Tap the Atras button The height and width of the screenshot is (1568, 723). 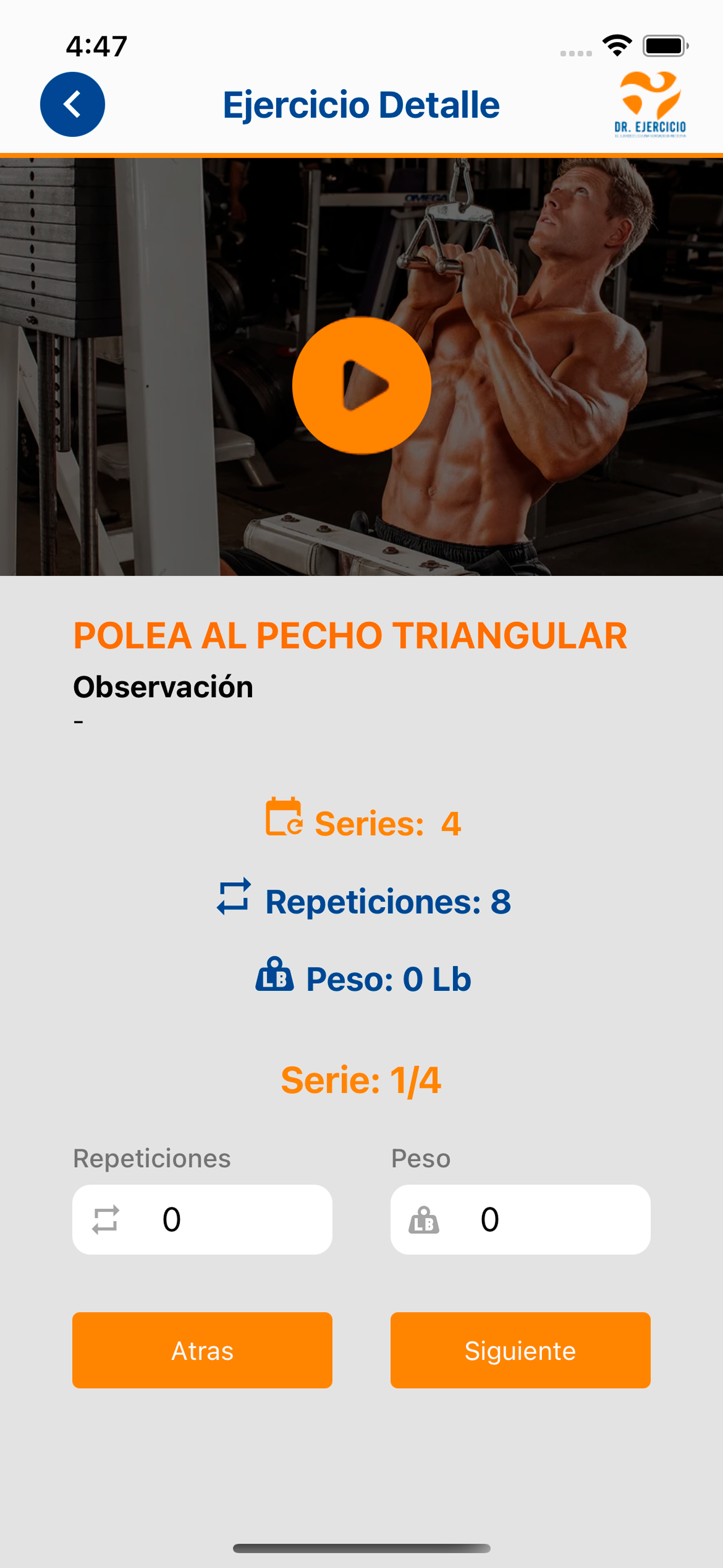(203, 1350)
